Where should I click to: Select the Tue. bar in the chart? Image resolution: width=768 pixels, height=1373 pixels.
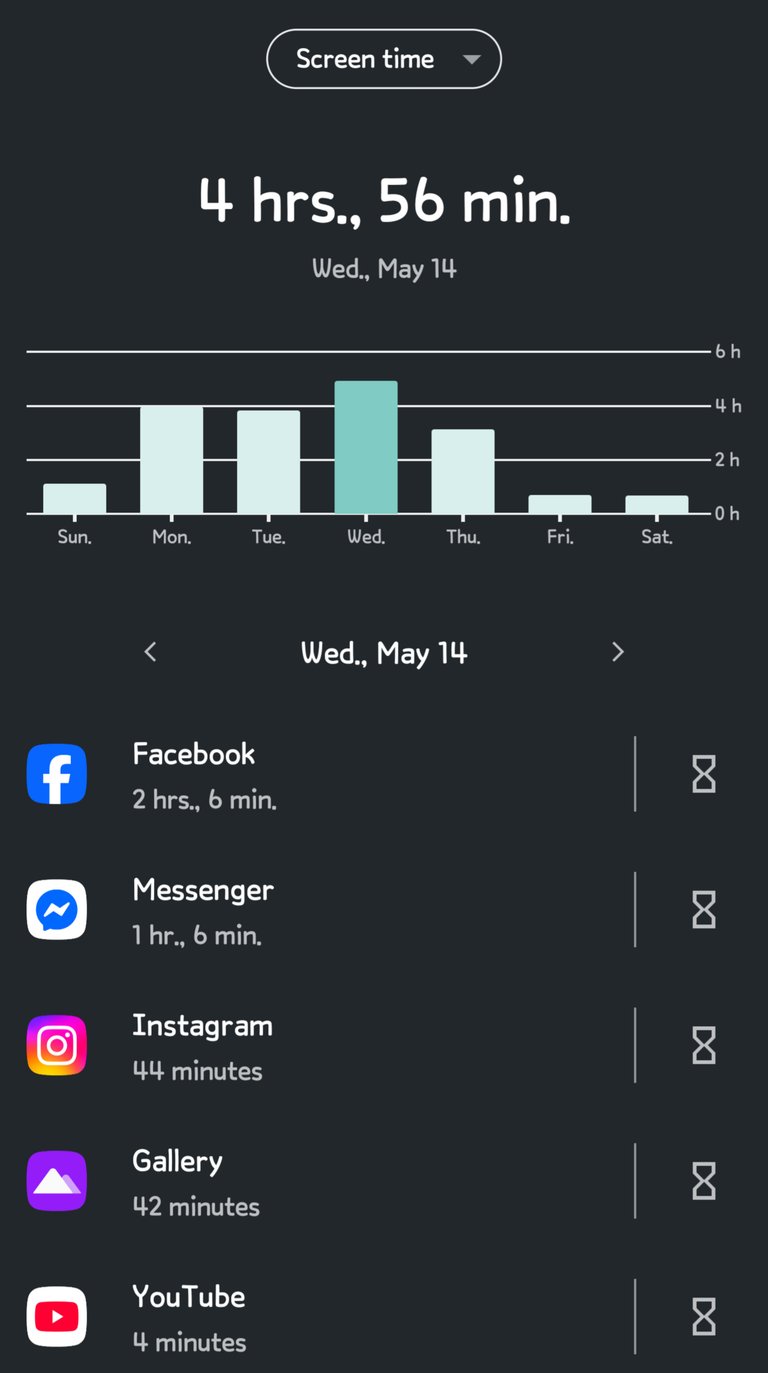269,462
